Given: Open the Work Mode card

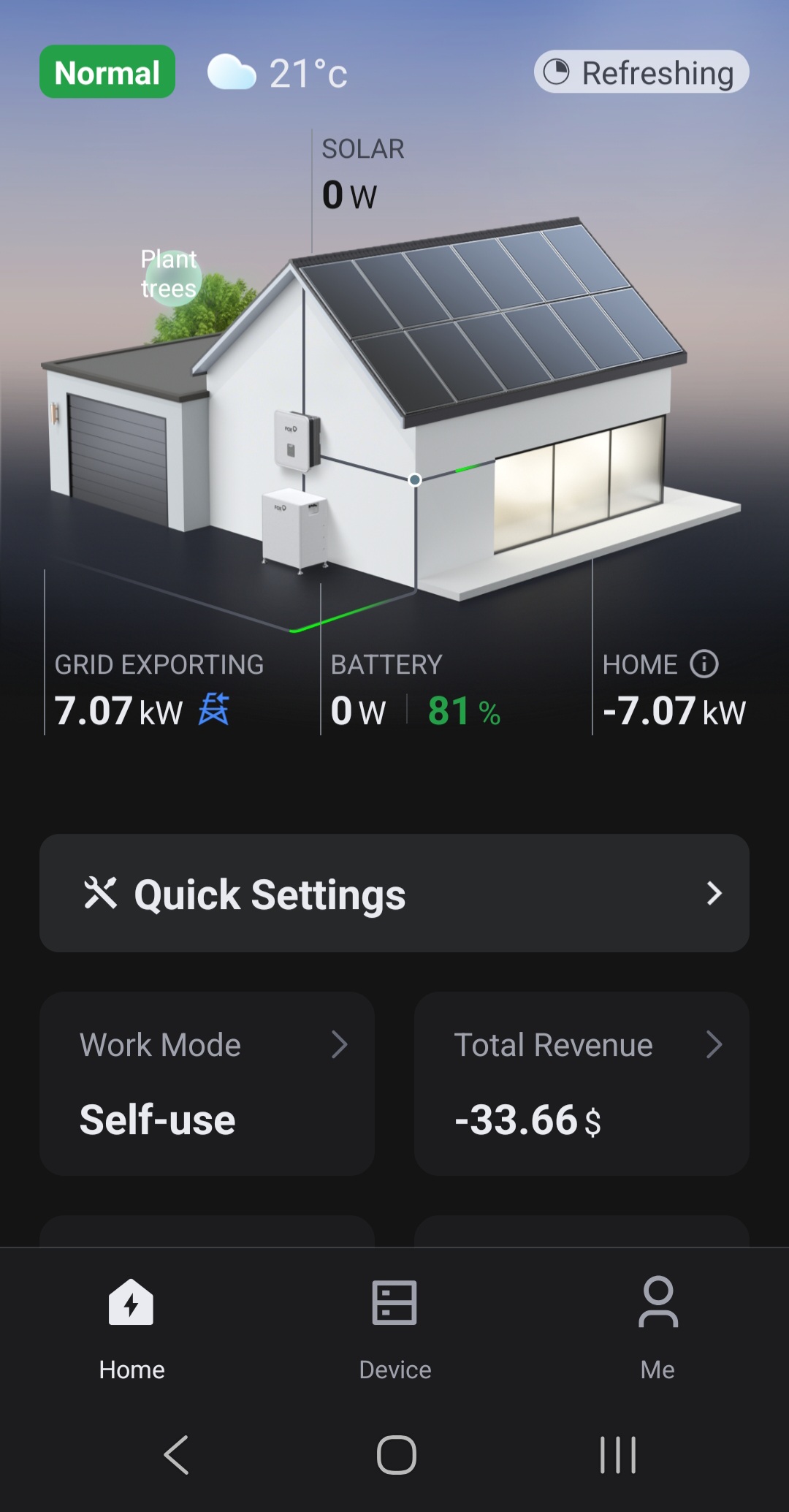Looking at the screenshot, I should click(x=207, y=1083).
